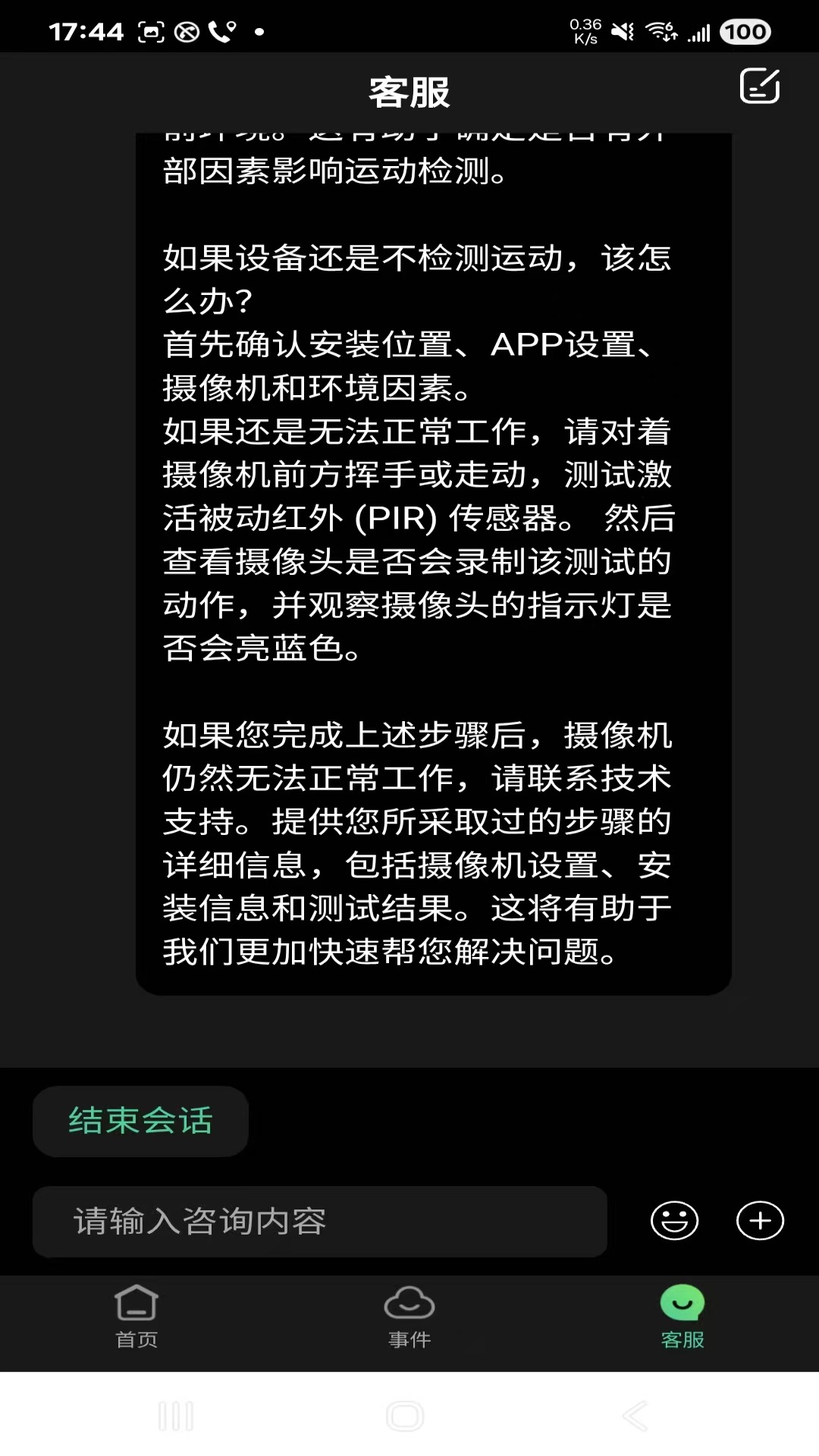Tap the 请输入咨询内容 input field
This screenshot has height=1456, width=819.
[318, 1221]
